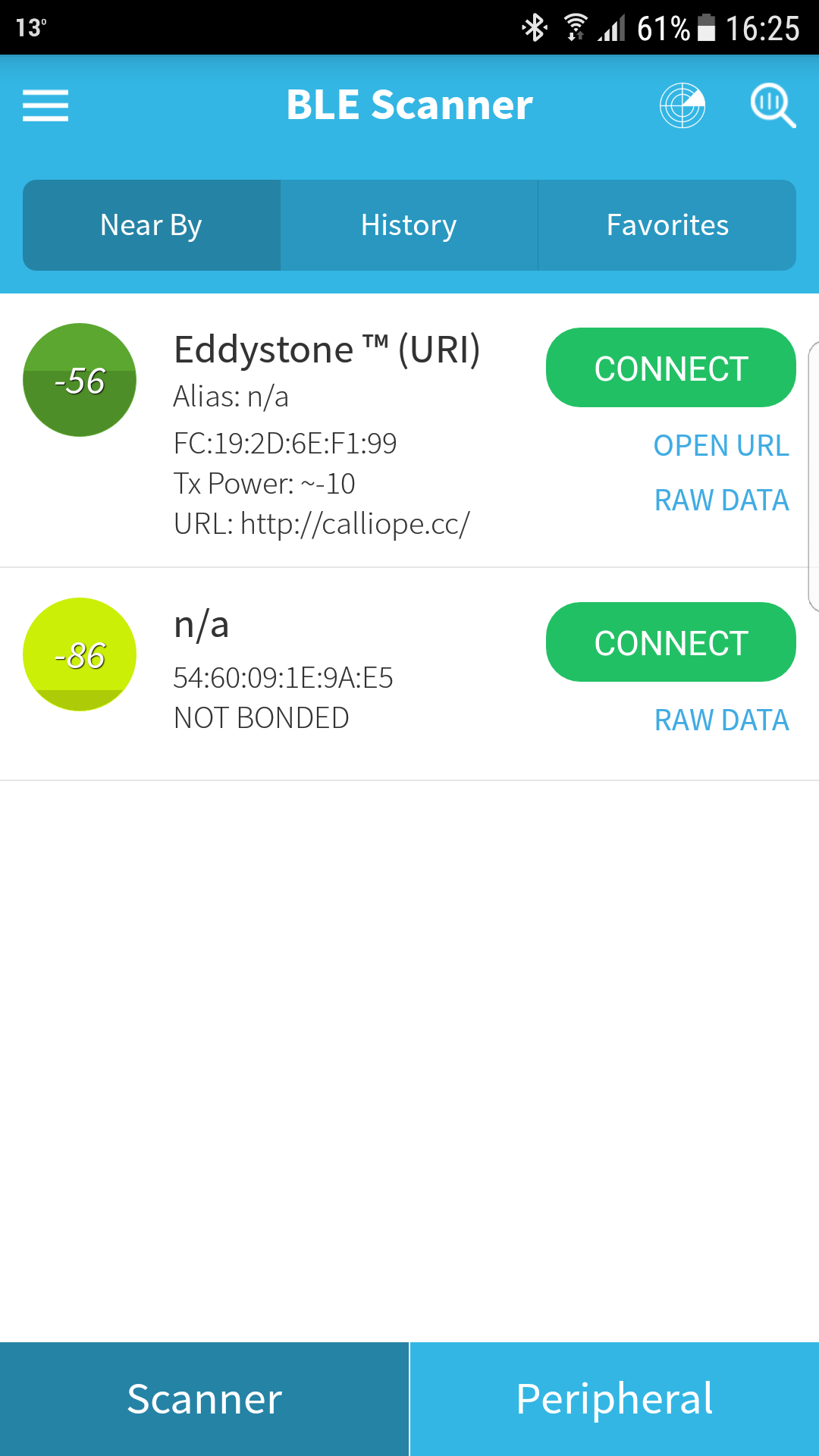The width and height of the screenshot is (819, 1456).
Task: Open the device search icon
Action: [x=772, y=106]
